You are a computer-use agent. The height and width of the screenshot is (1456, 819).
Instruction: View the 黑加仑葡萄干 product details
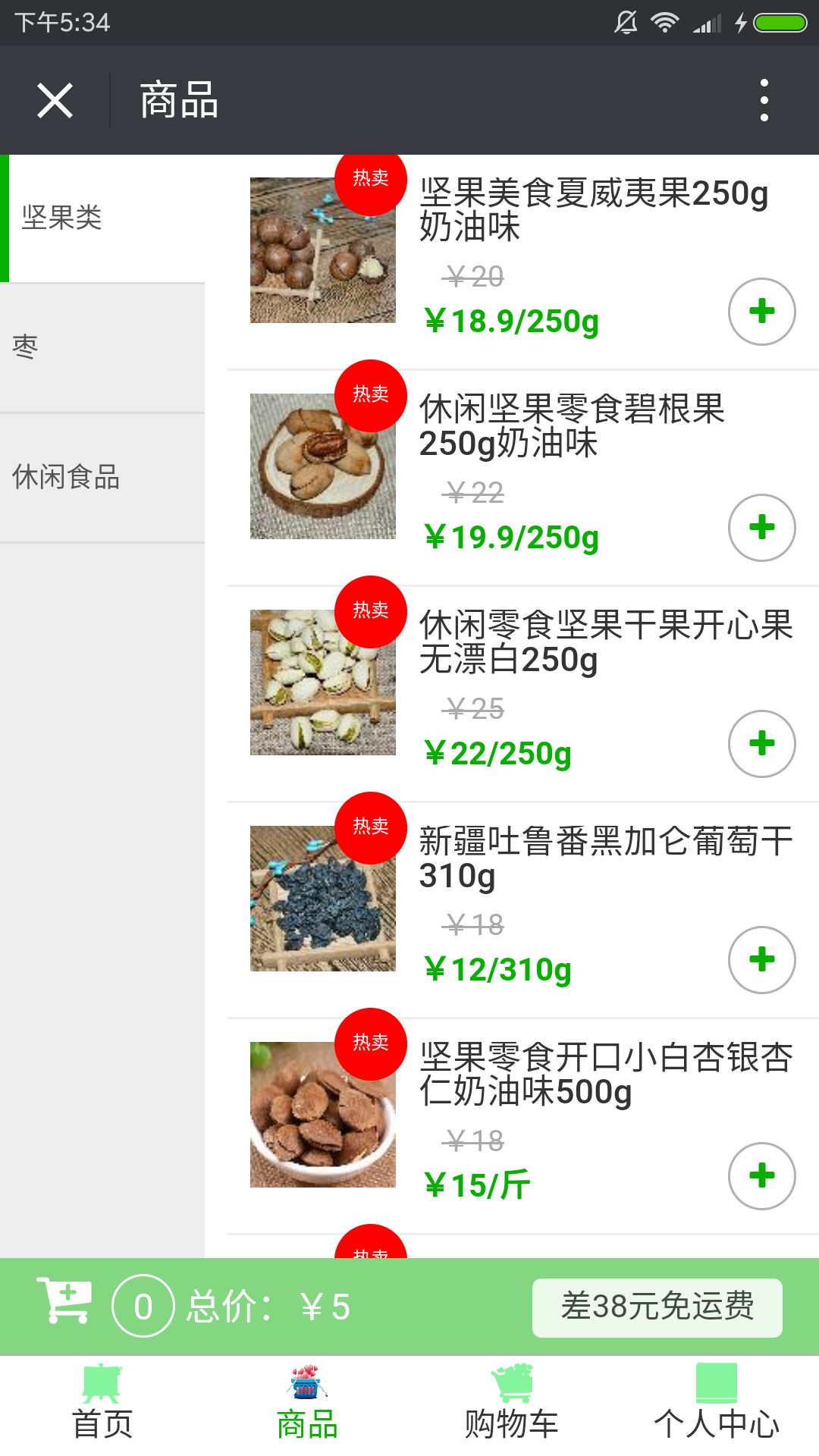tap(605, 858)
